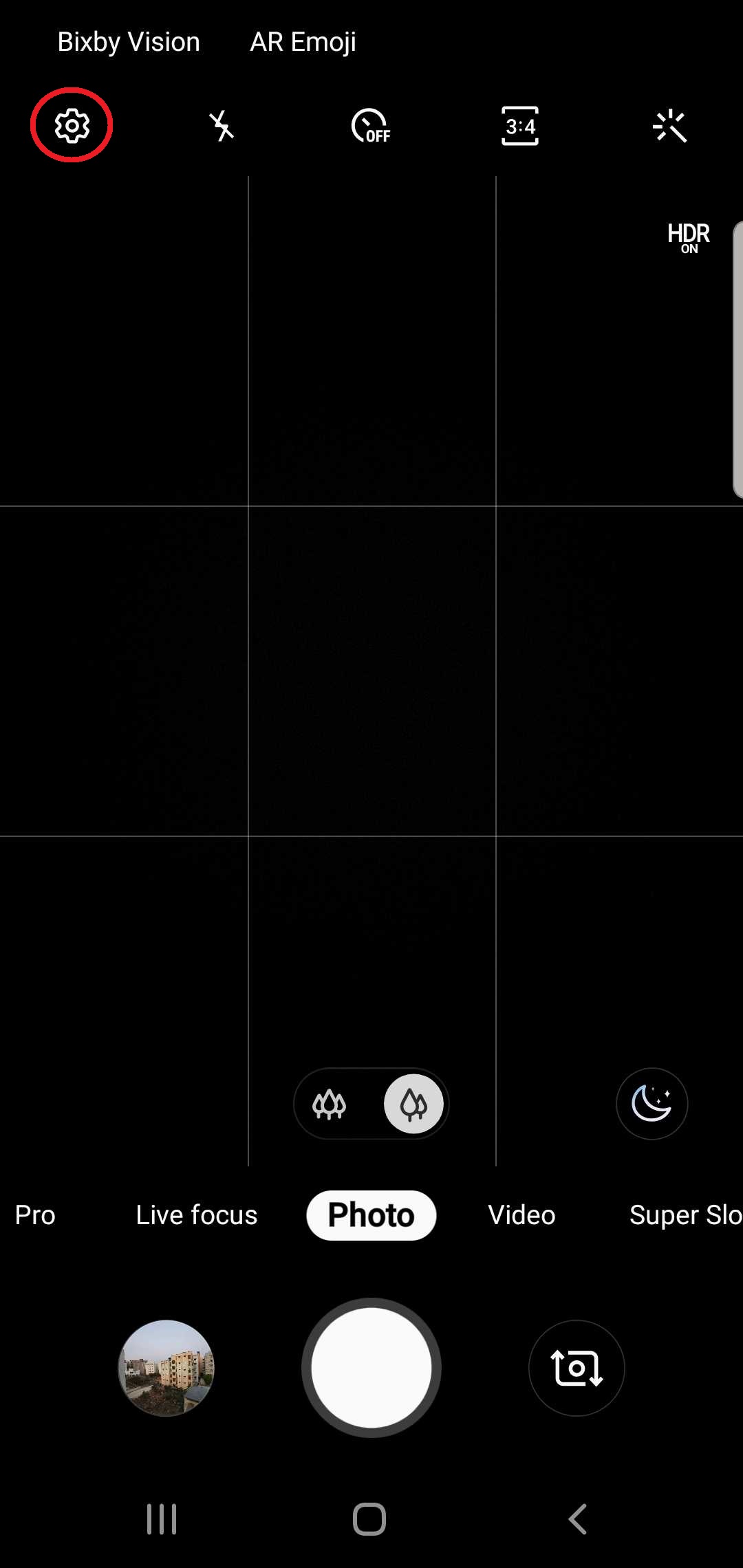Screen dimensions: 743x1568
Task: Toggle the flash setting
Action: (x=222, y=127)
